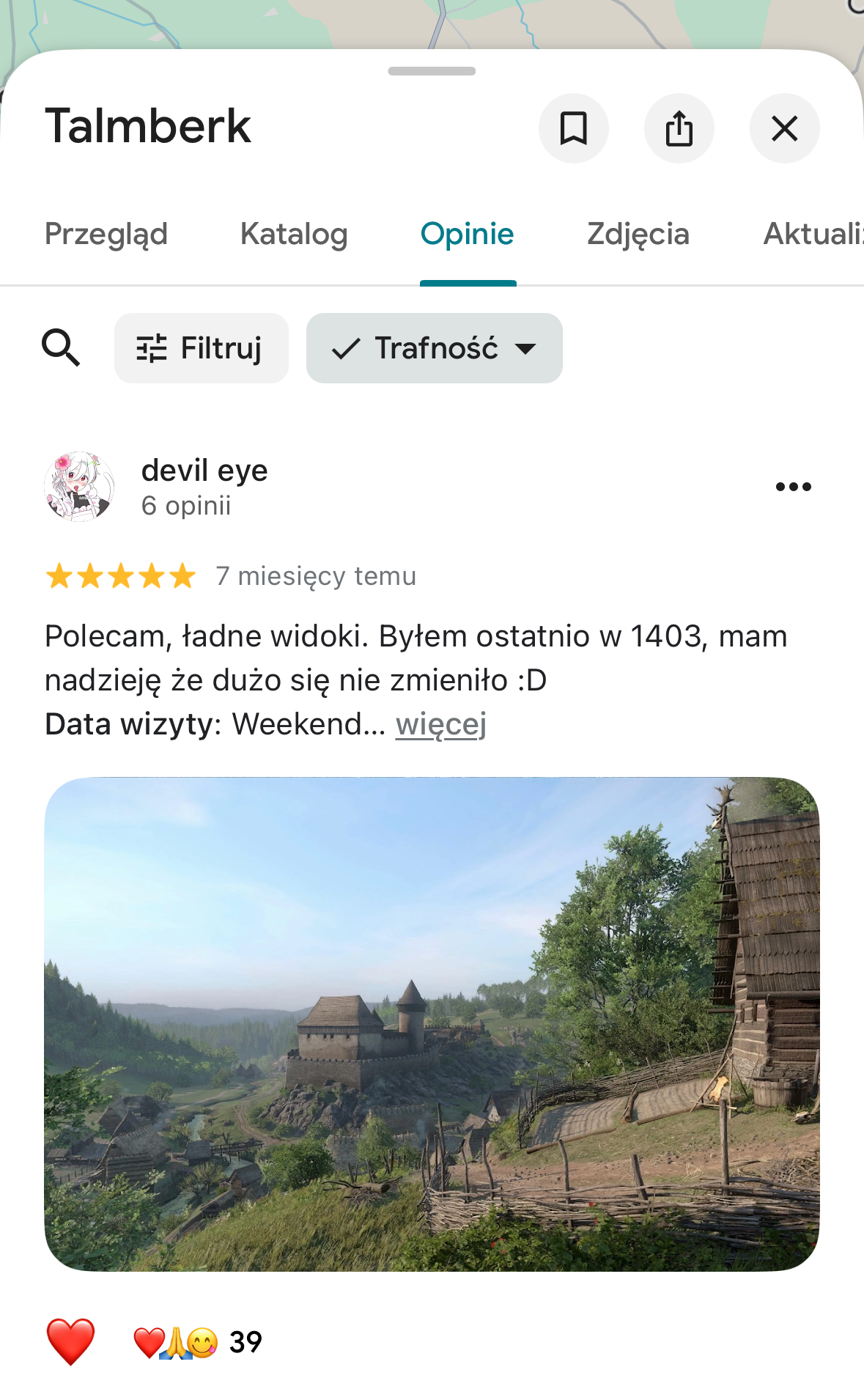Open the share options for Talmberk
Screen dimensions: 864x1400
(679, 128)
